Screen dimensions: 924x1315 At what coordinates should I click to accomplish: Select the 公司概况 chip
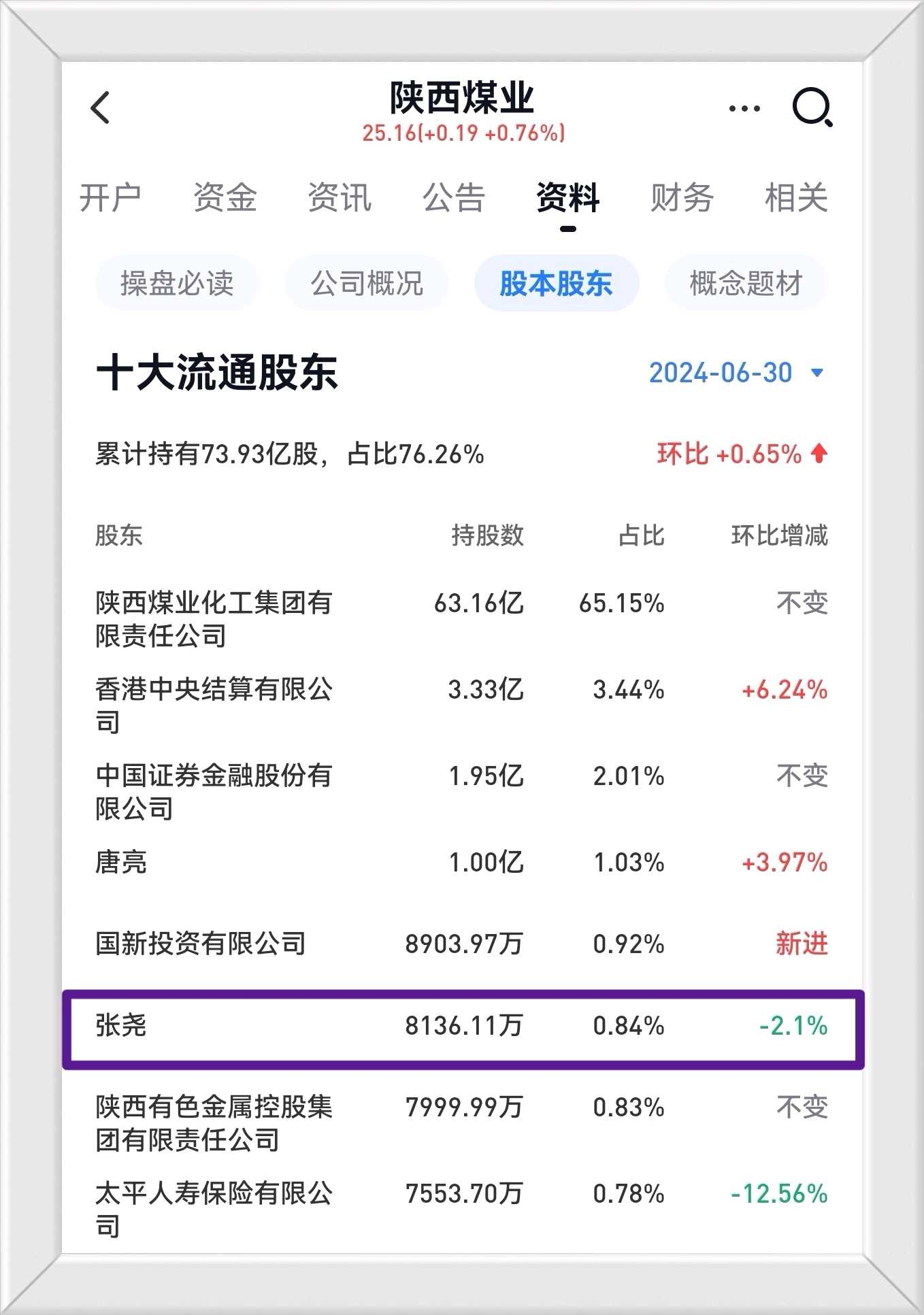(367, 283)
